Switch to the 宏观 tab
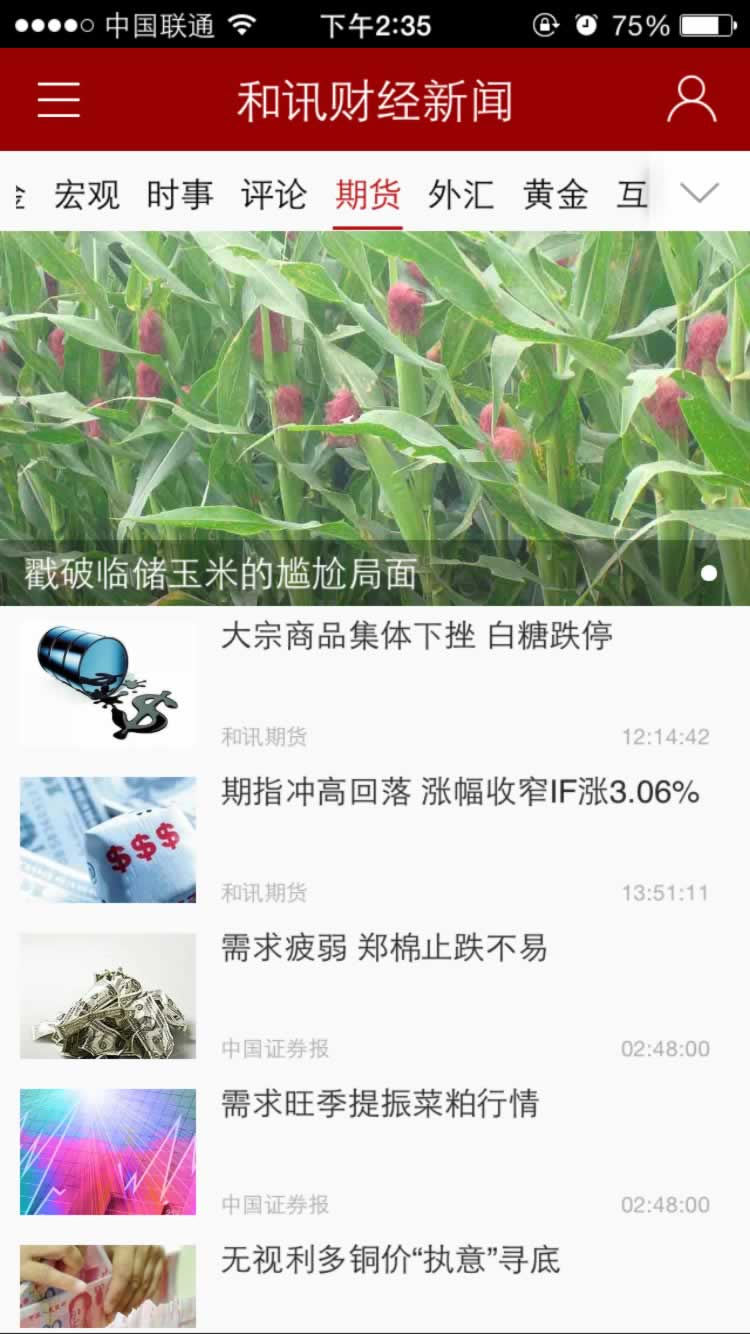750x1334 pixels. 87,194
